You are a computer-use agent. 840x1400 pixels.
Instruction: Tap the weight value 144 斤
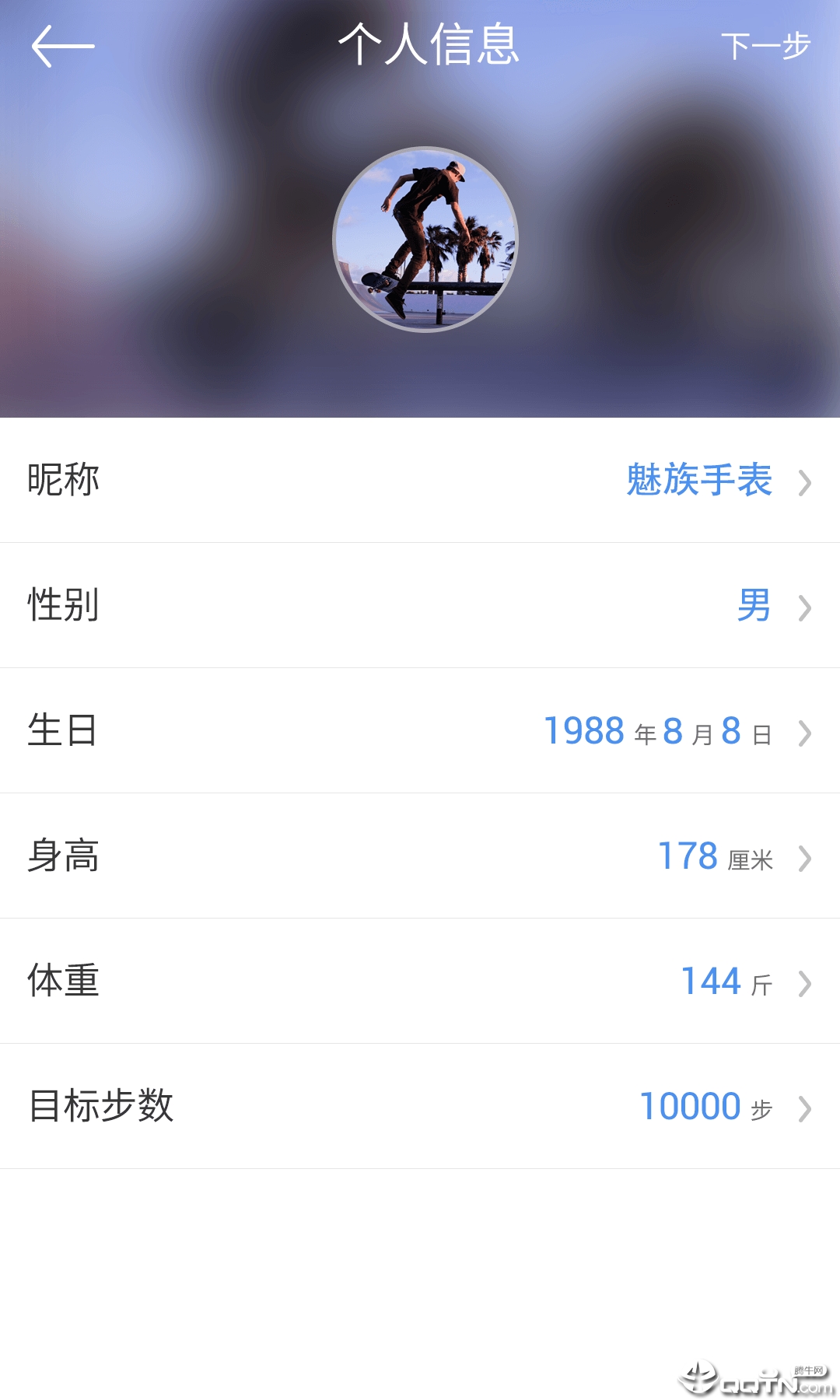pos(723,985)
